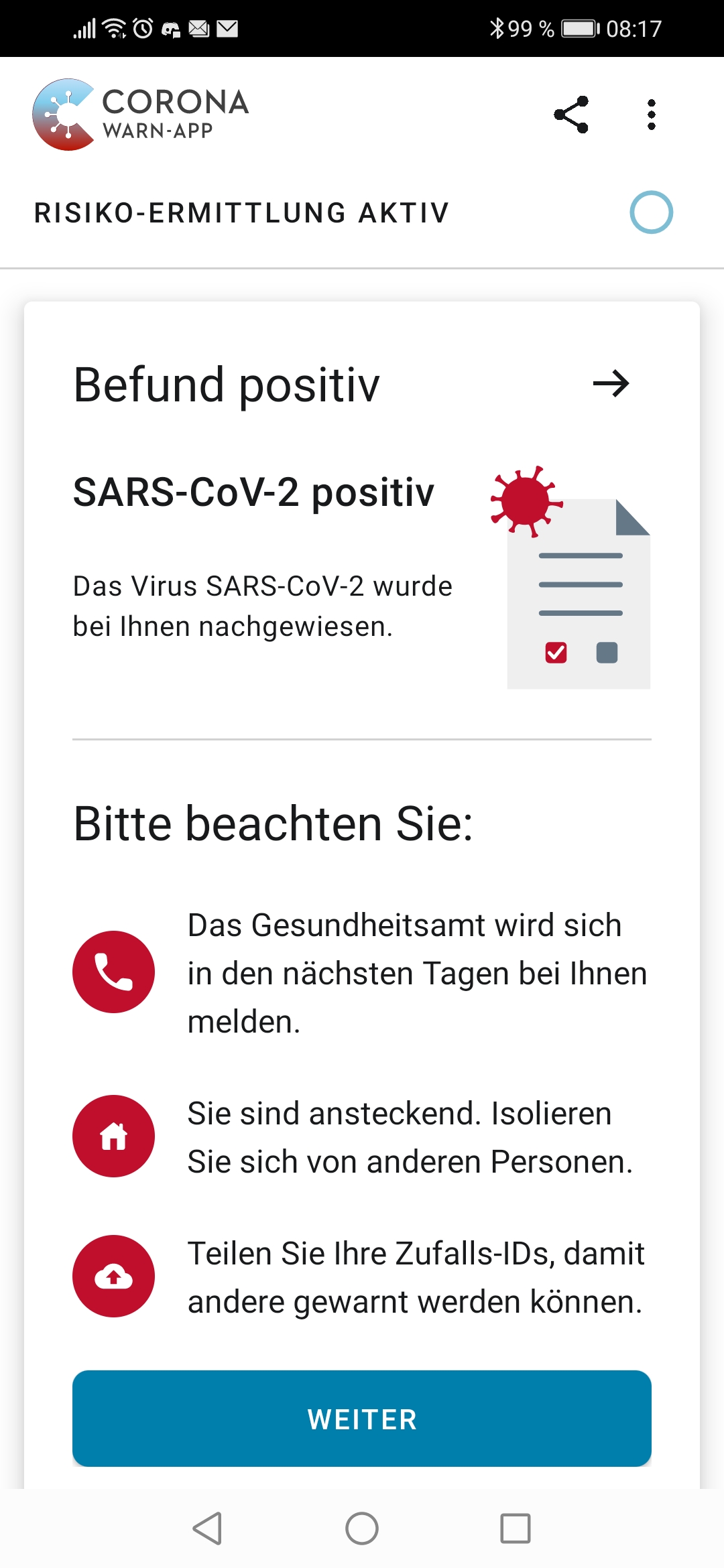724x1568 pixels.
Task: Open the Befund positiv card arrow
Action: point(611,384)
